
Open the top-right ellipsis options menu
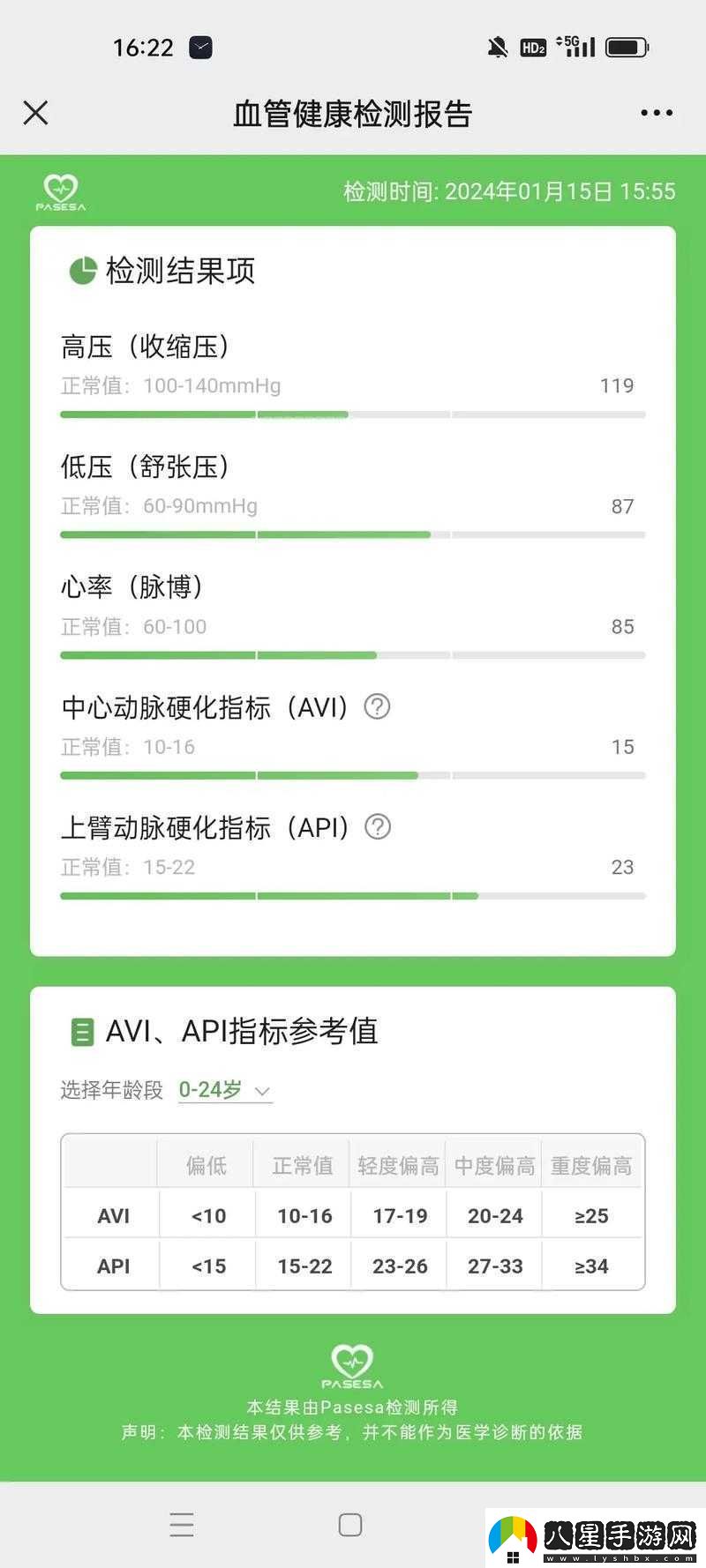[656, 113]
